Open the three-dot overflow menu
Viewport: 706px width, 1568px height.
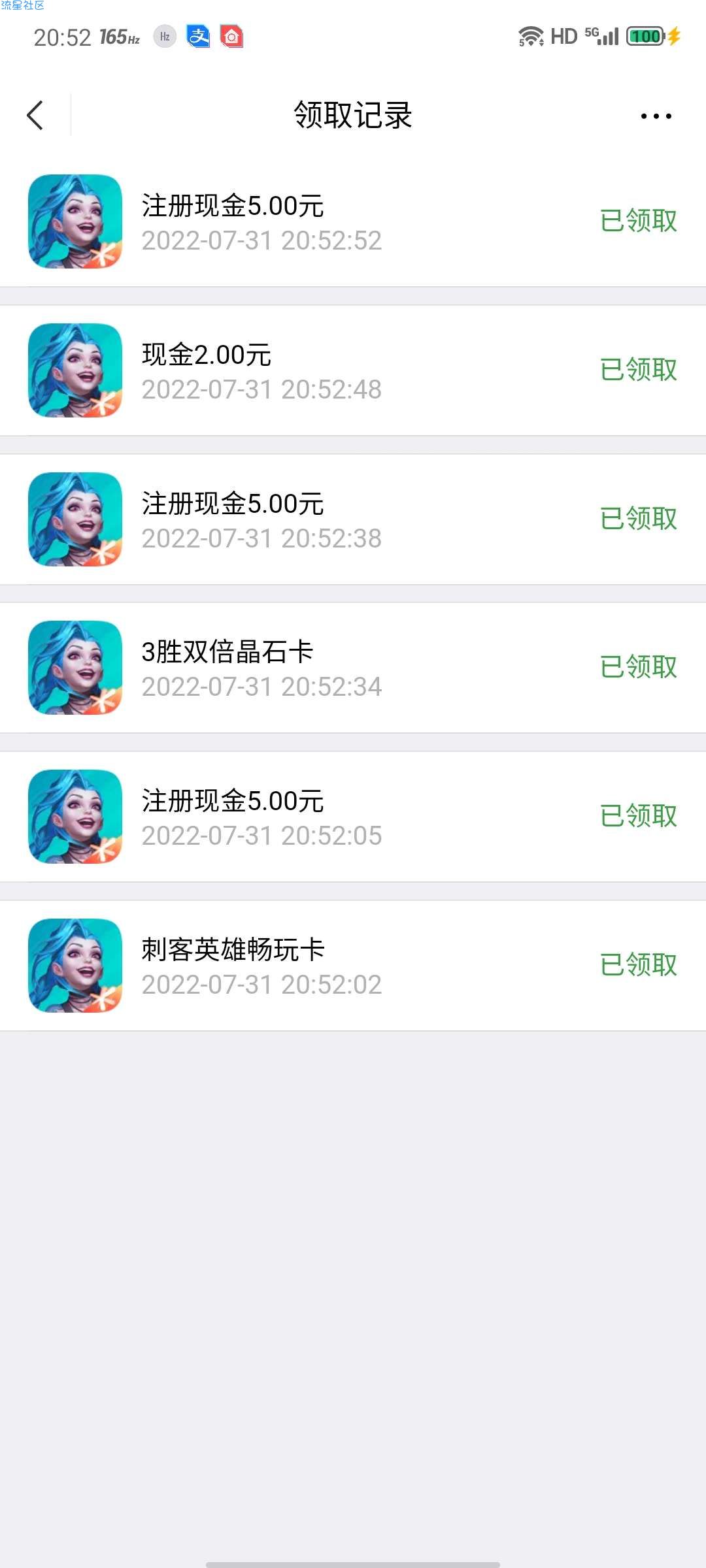656,116
